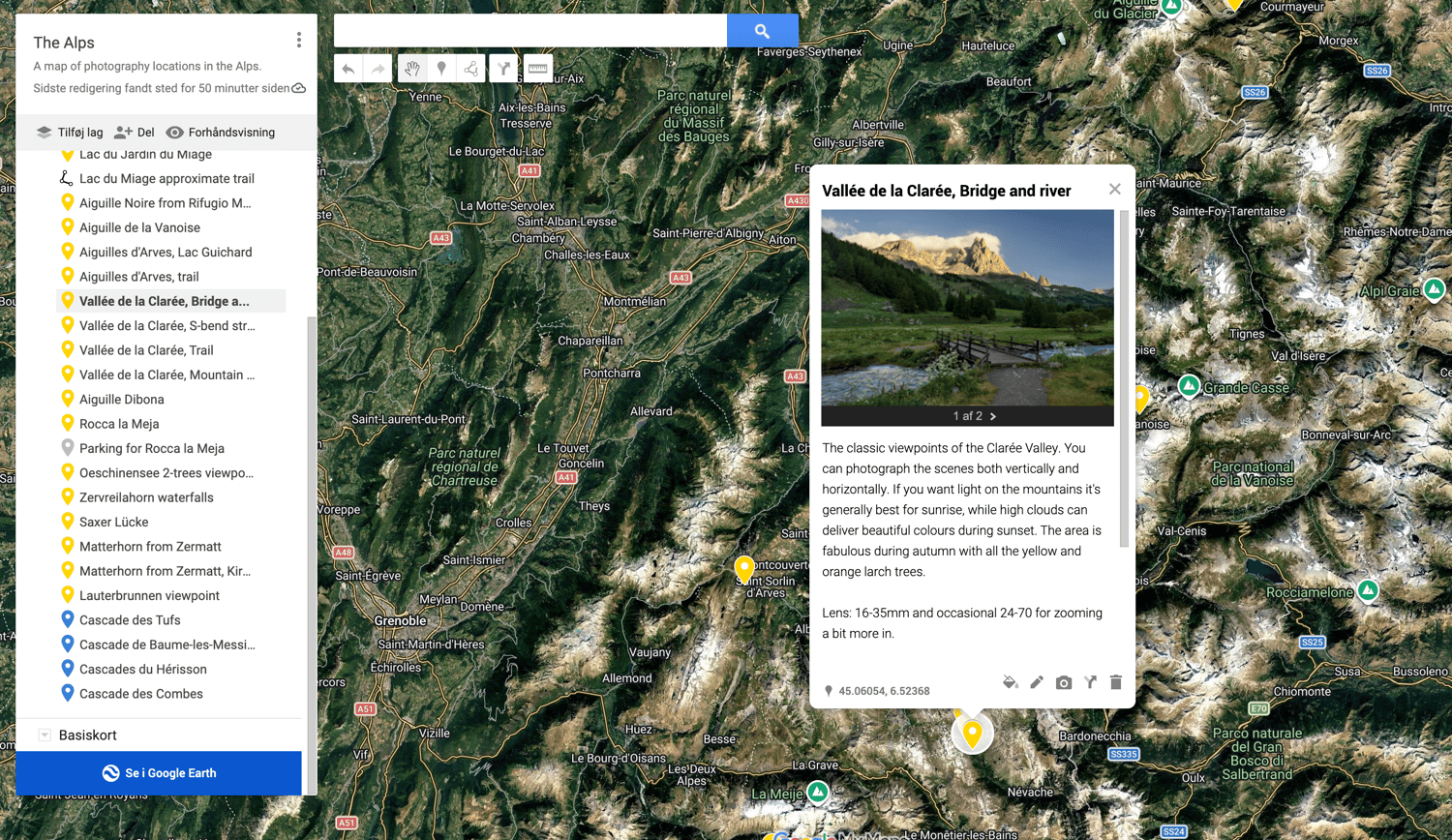The image size is (1452, 840).
Task: Delete this place with the trash icon
Action: 1116,682
